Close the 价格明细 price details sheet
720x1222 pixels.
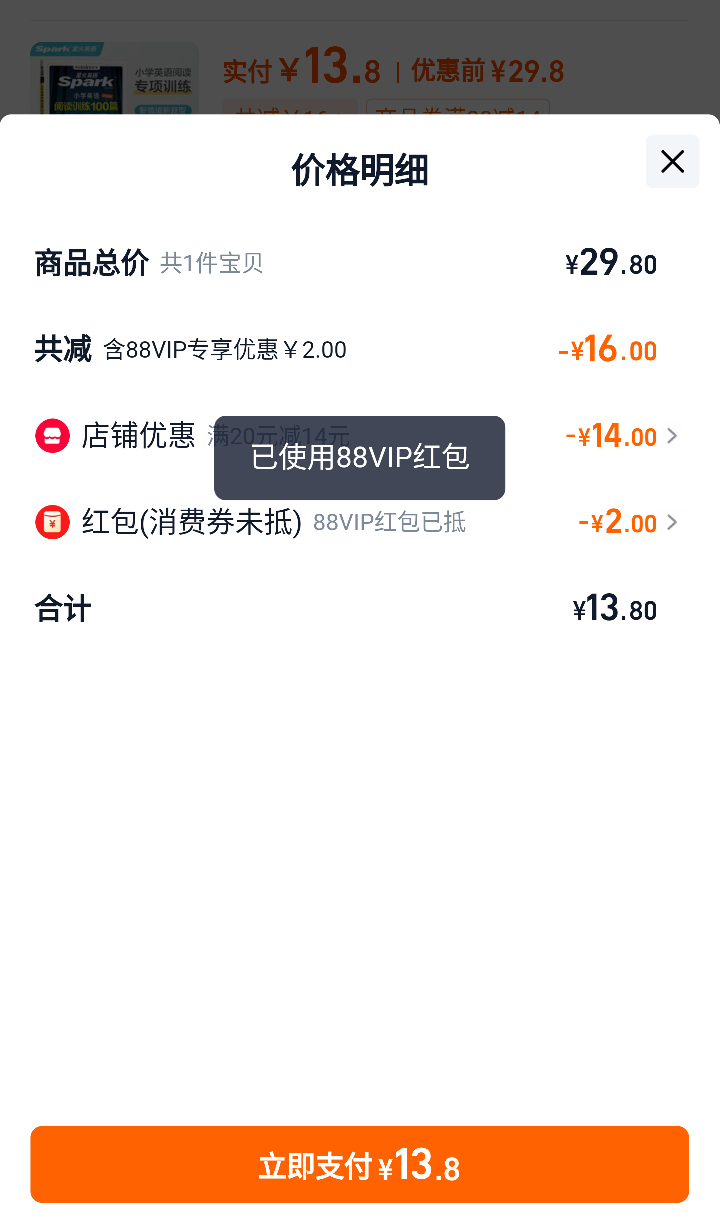pos(672,161)
